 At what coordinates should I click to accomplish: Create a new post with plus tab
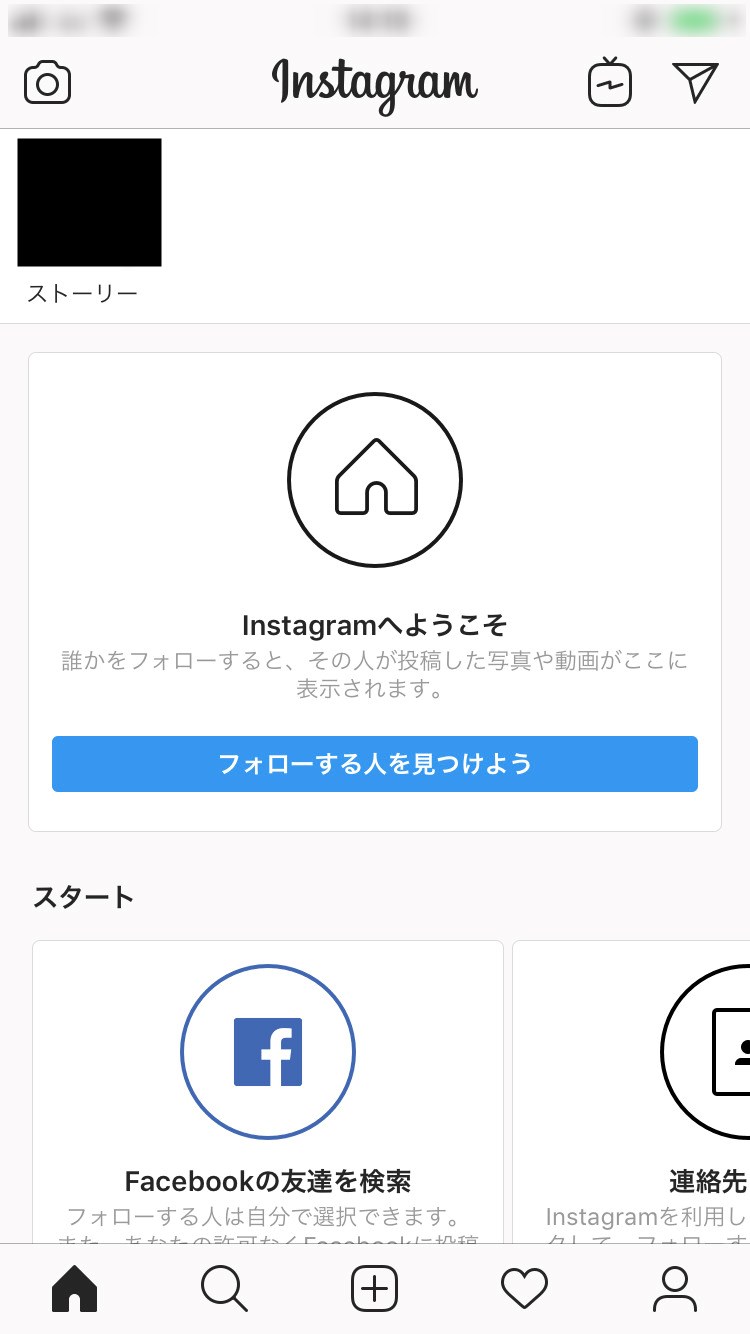375,1289
